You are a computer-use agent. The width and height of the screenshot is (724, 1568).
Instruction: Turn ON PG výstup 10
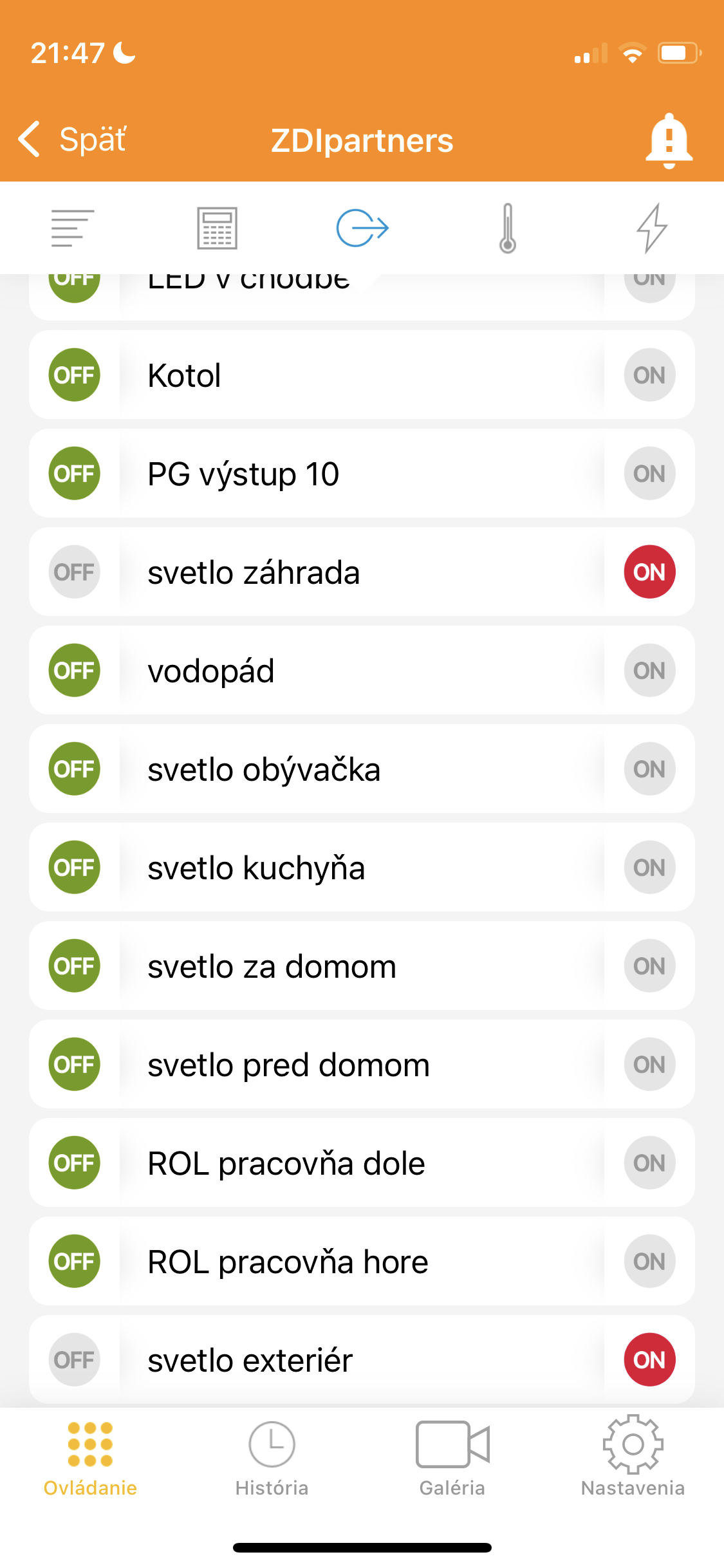click(649, 474)
